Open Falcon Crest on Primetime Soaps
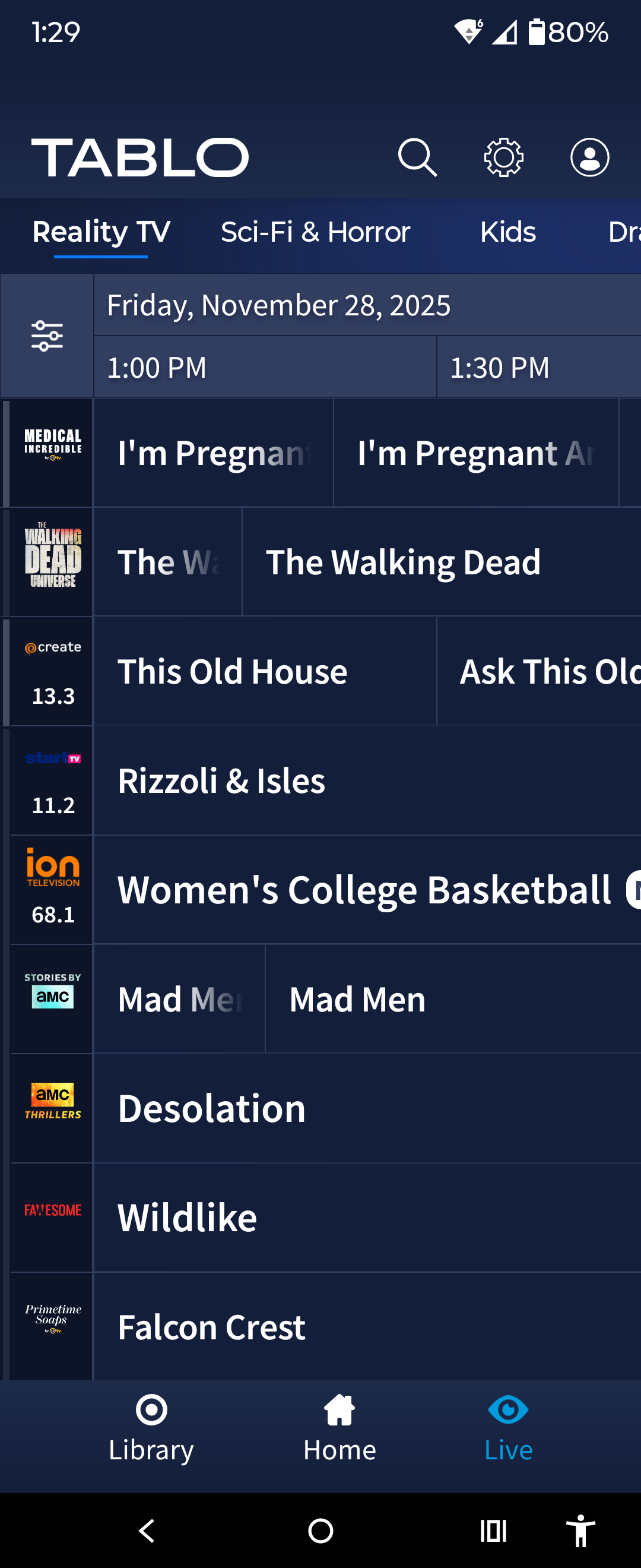 367,1326
